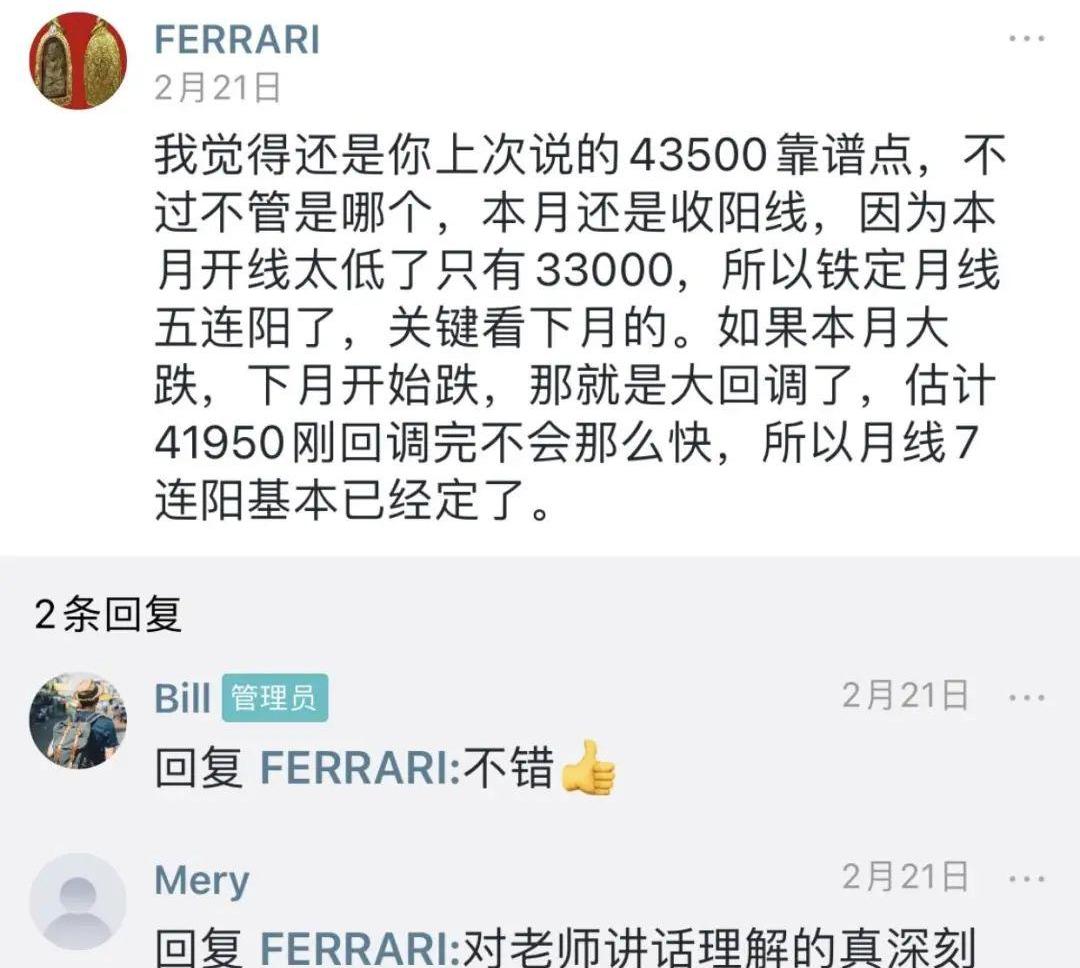Open the more options on Mery's reply
The image size is (1080, 968).
click(x=1026, y=879)
